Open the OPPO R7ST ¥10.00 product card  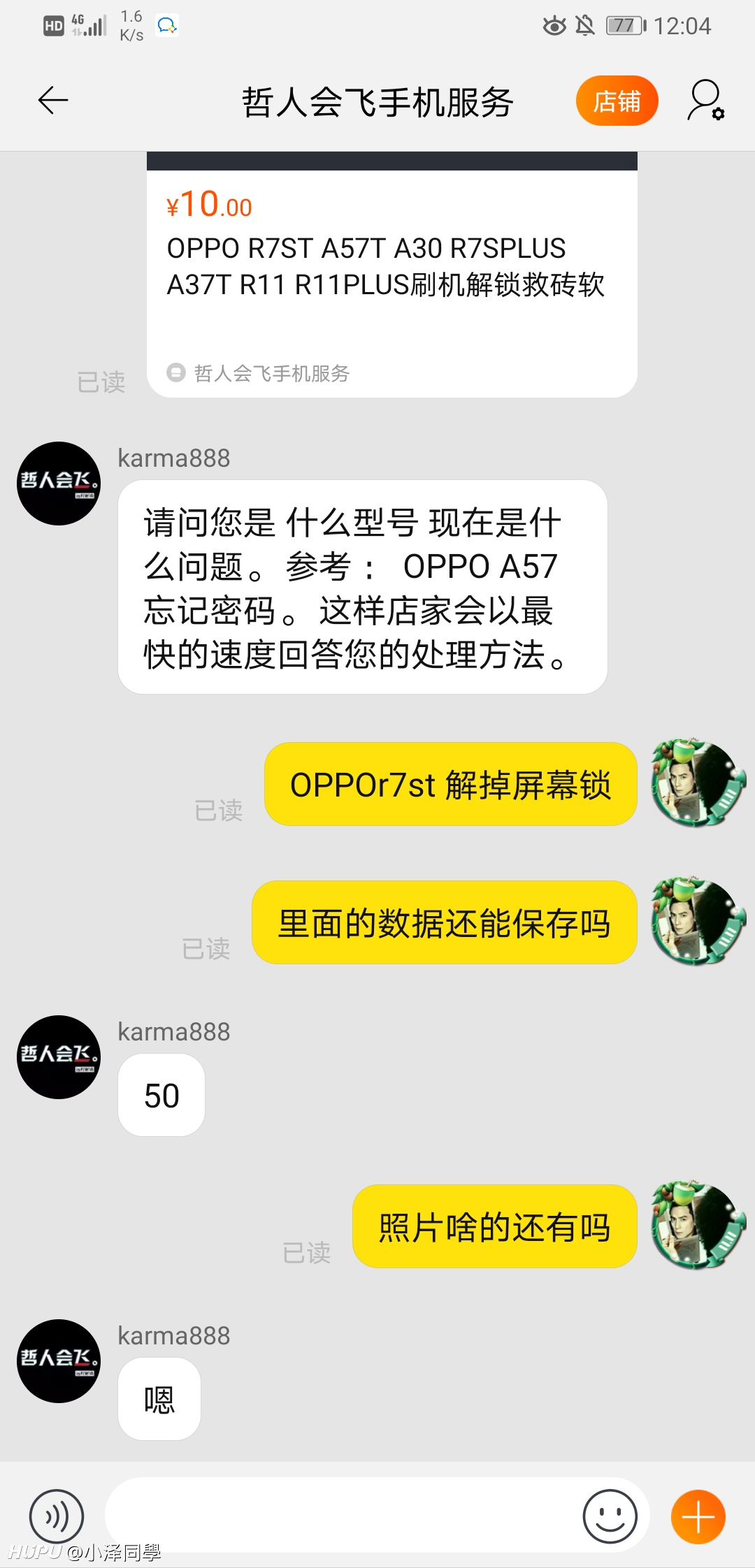392,275
